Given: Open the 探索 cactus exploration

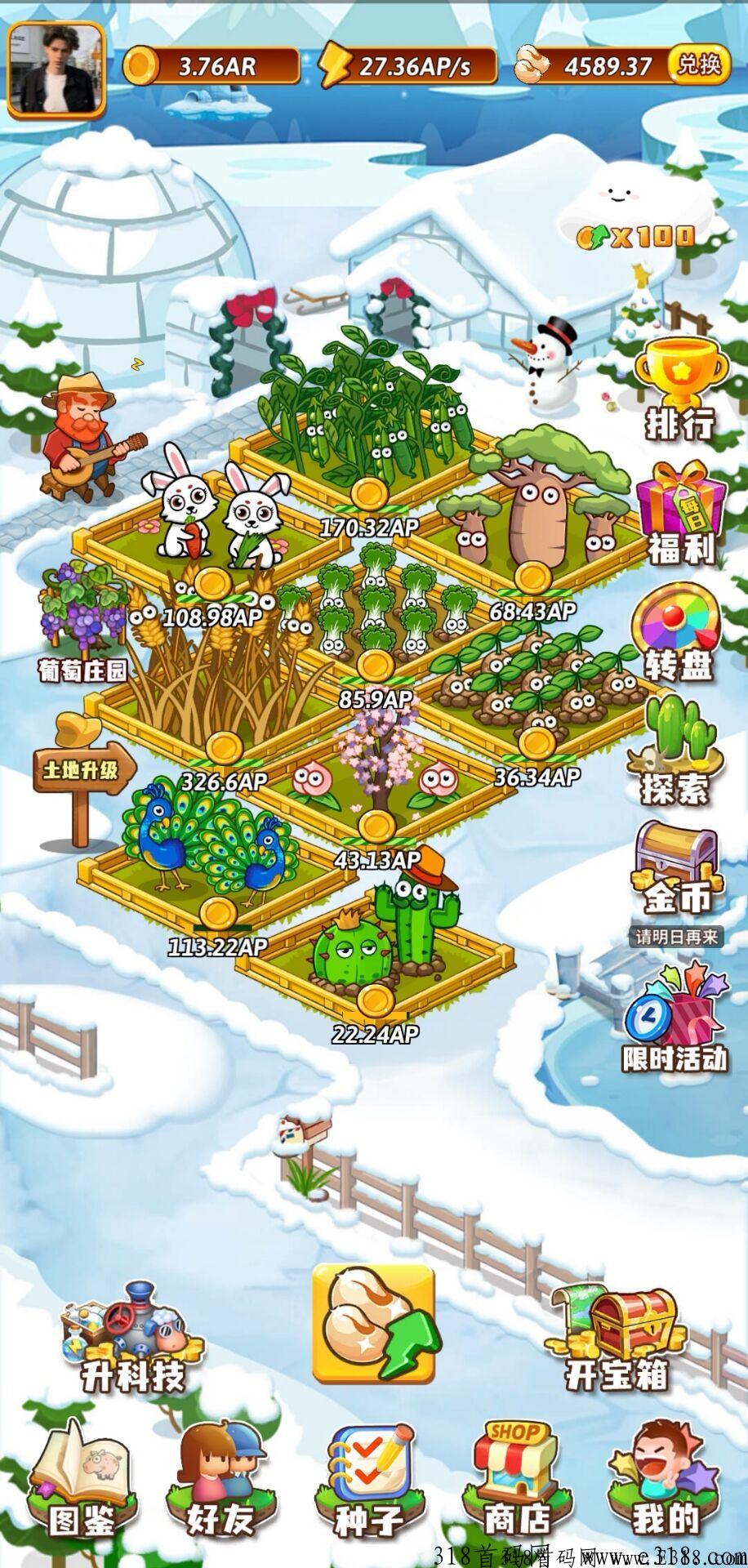Looking at the screenshot, I should [x=675, y=750].
